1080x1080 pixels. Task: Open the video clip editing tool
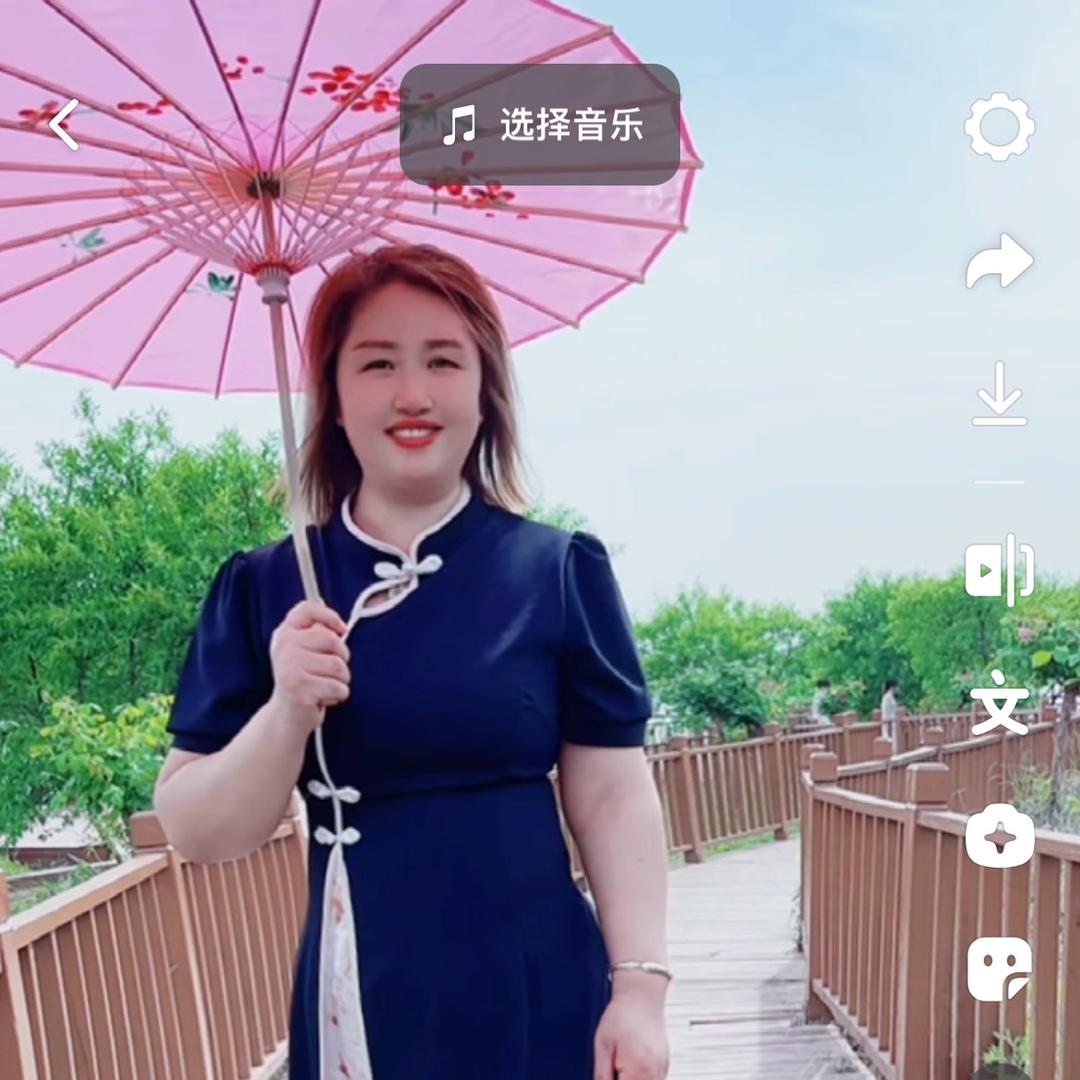[x=999, y=570]
